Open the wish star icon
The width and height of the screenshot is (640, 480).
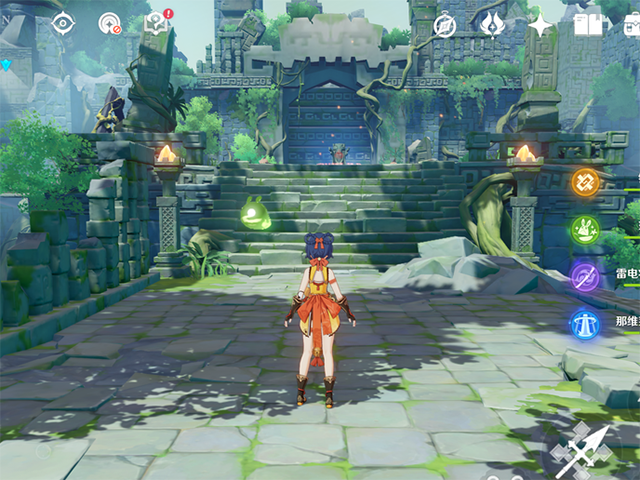(x=540, y=25)
